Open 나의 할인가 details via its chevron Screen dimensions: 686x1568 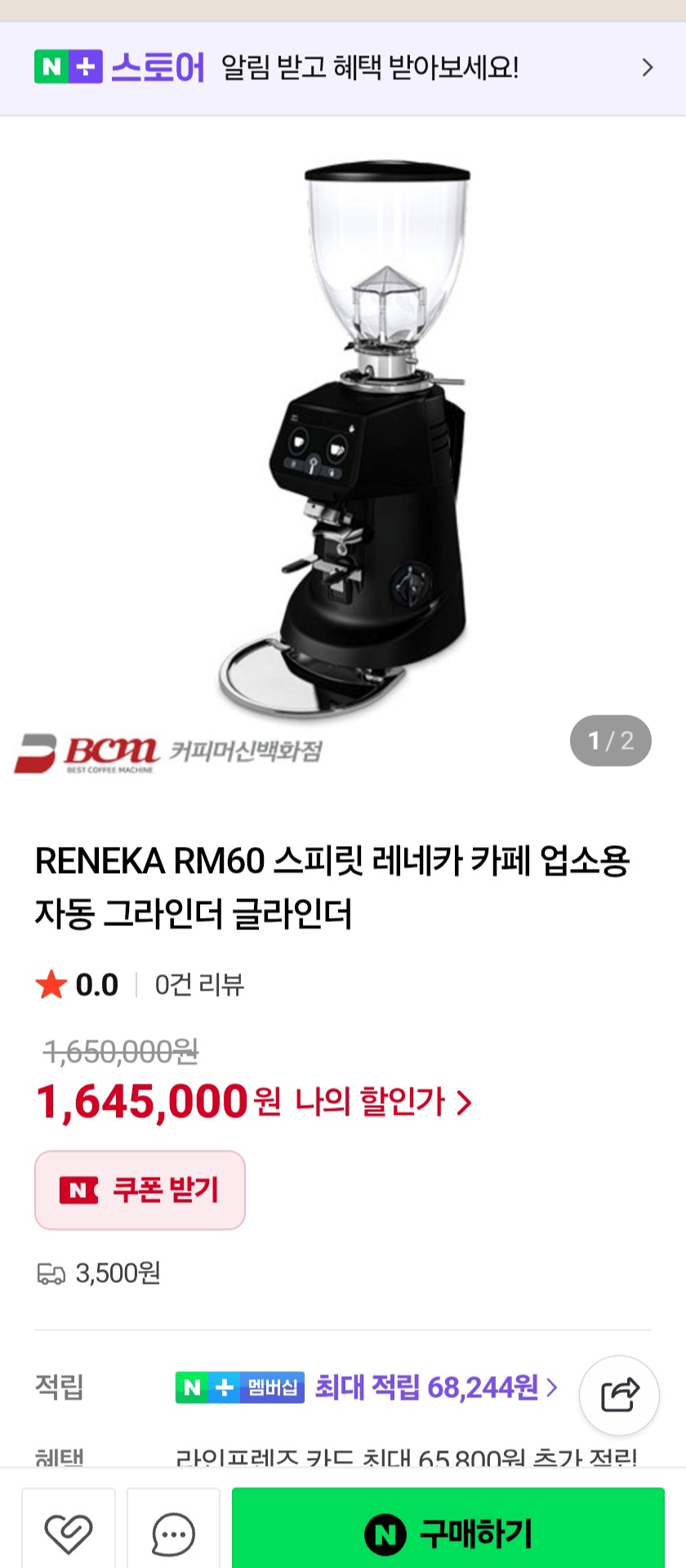[x=465, y=1102]
